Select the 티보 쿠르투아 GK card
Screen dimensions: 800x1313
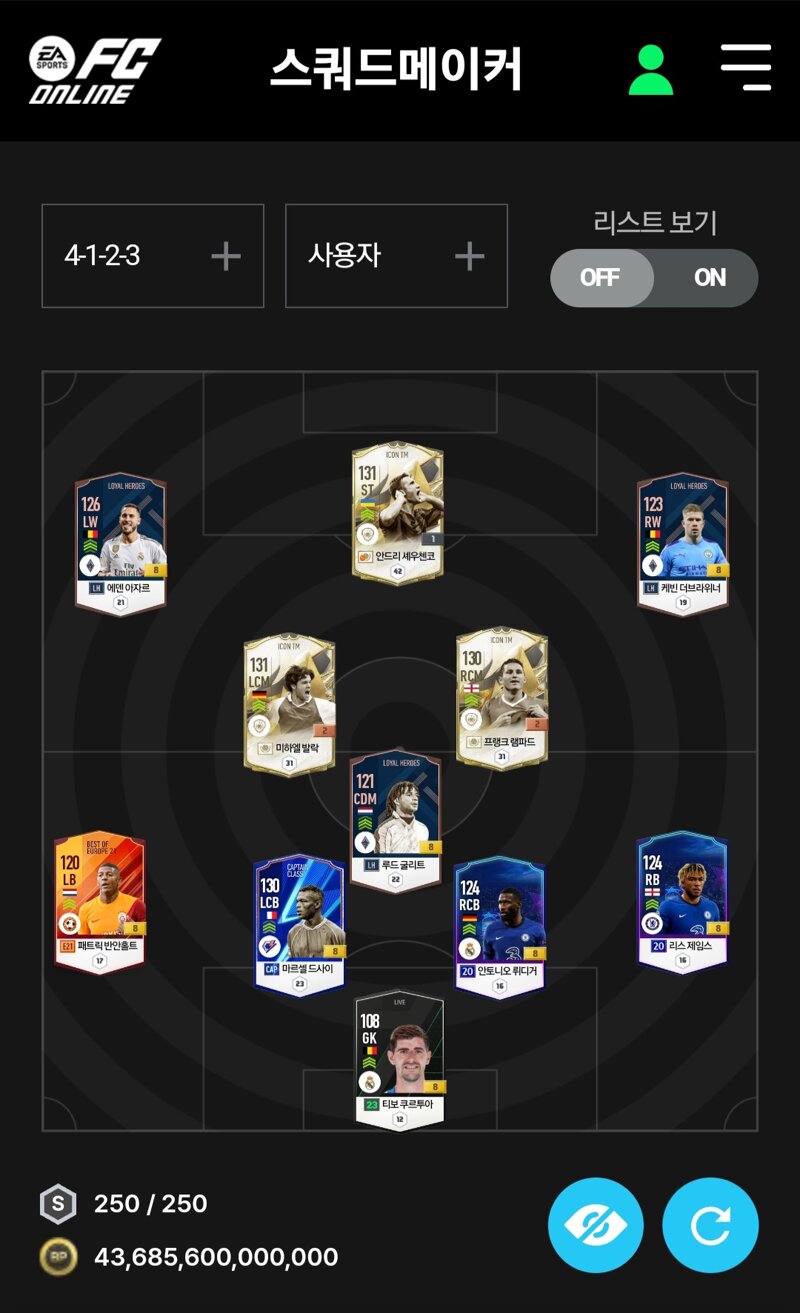click(399, 1060)
